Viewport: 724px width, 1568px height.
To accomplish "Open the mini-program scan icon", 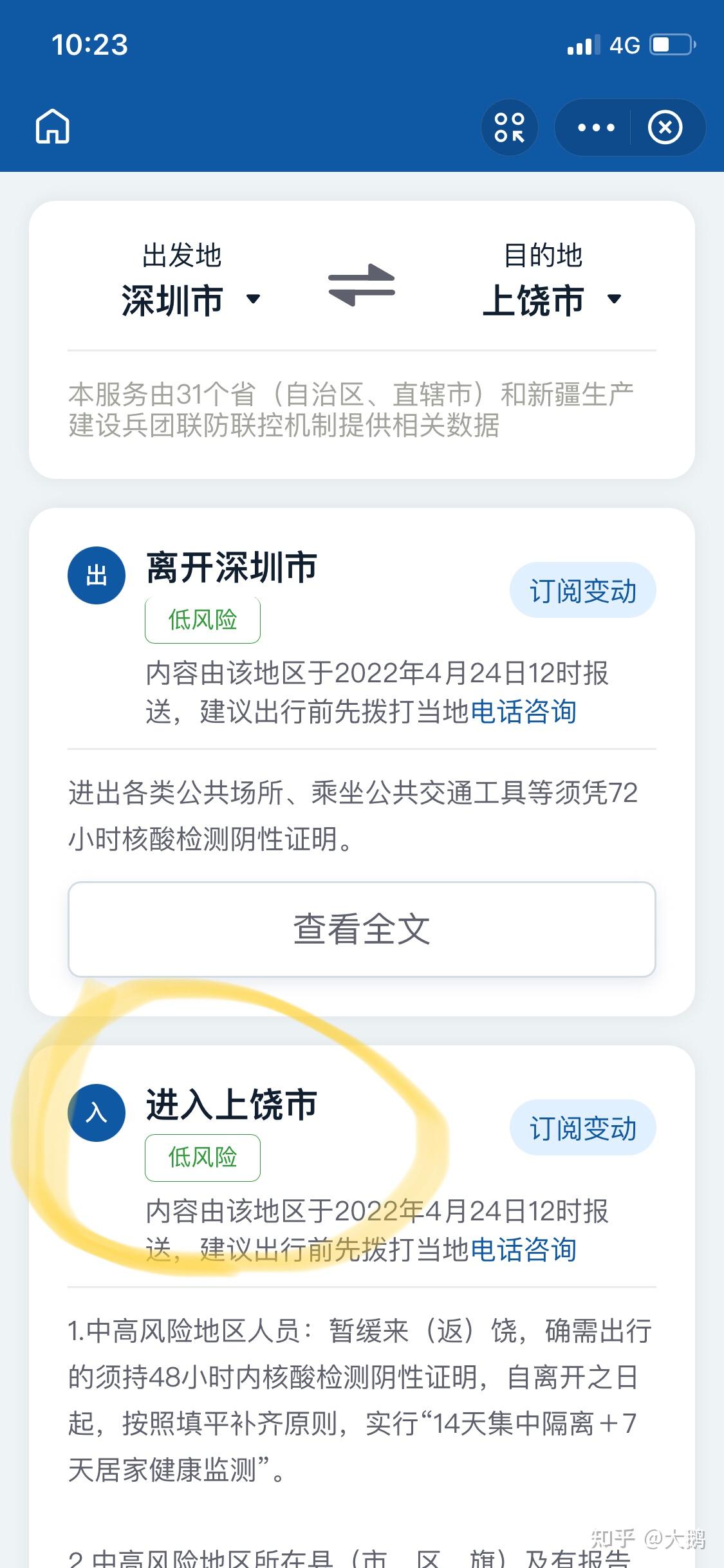I will [x=509, y=127].
